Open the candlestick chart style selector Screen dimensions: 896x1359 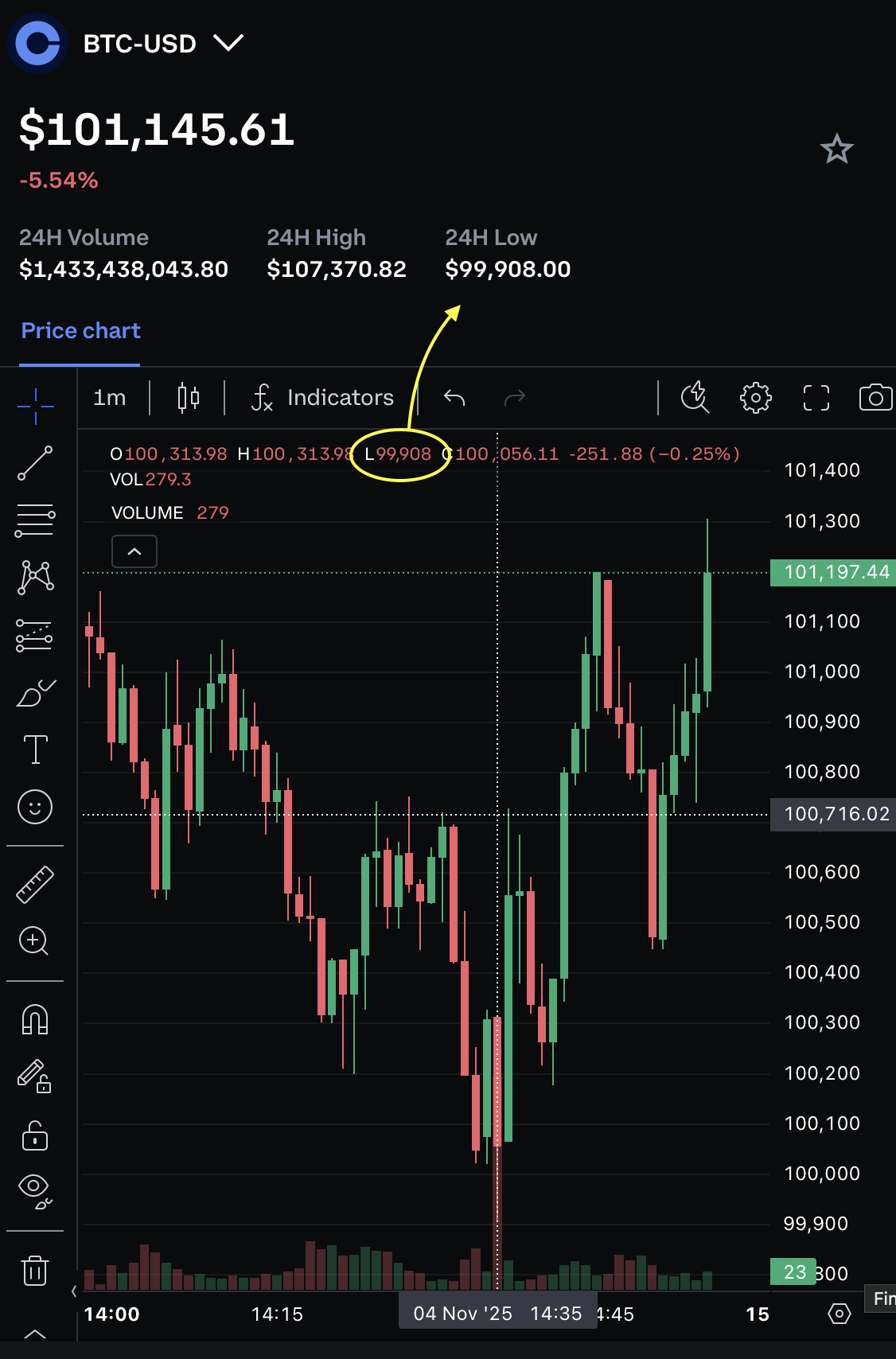click(x=188, y=397)
